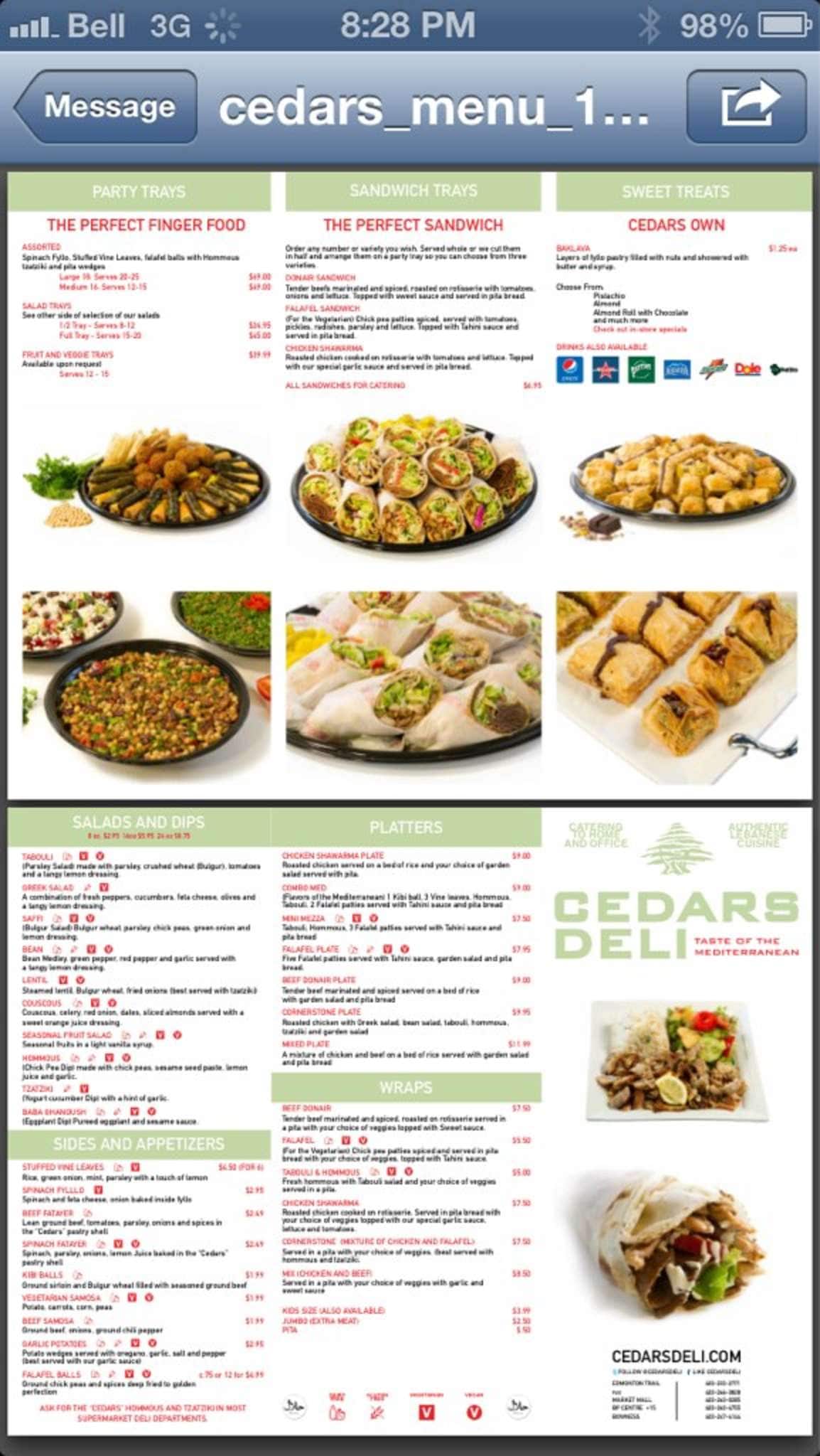The height and width of the screenshot is (1456, 820).
Task: Go back to Message
Action: click(x=107, y=107)
